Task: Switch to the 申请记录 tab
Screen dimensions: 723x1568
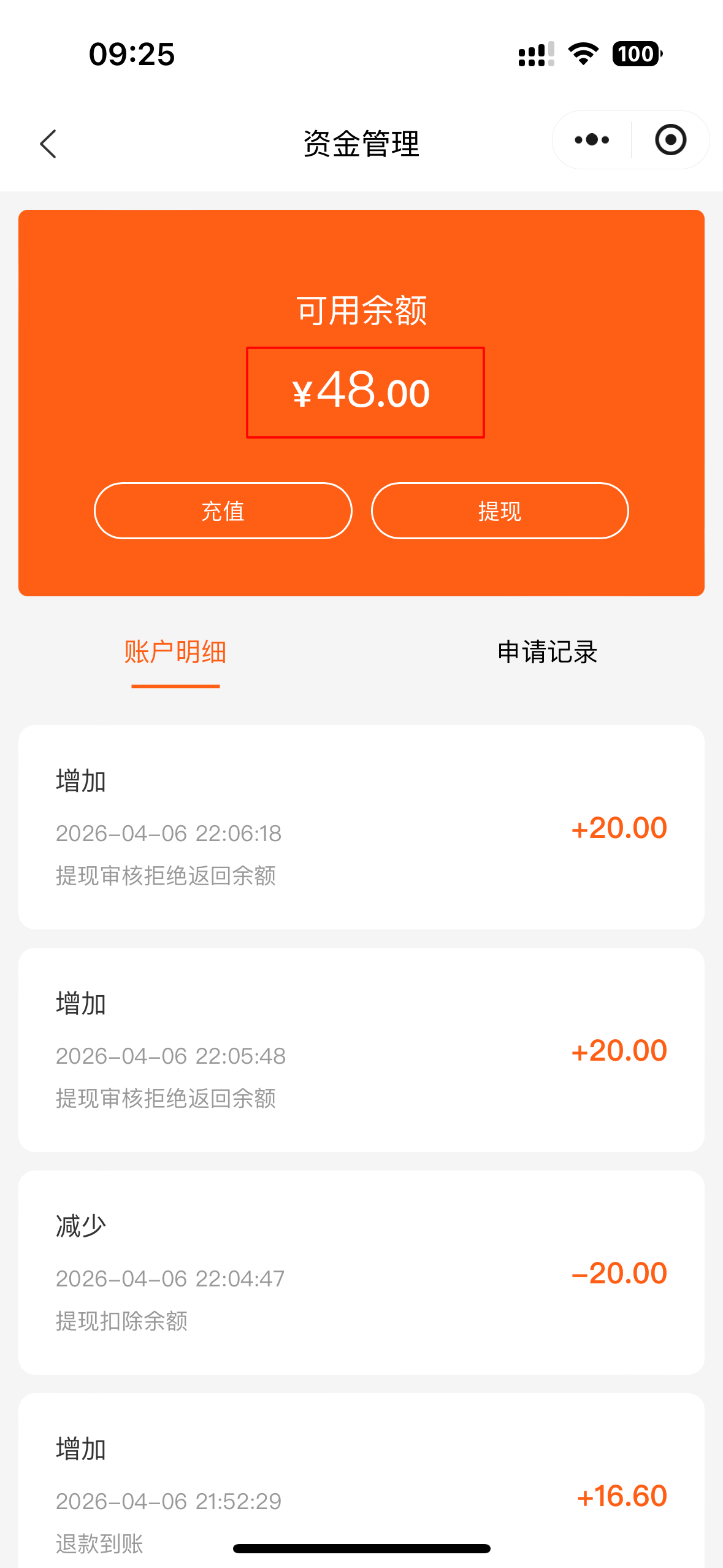Action: point(547,652)
